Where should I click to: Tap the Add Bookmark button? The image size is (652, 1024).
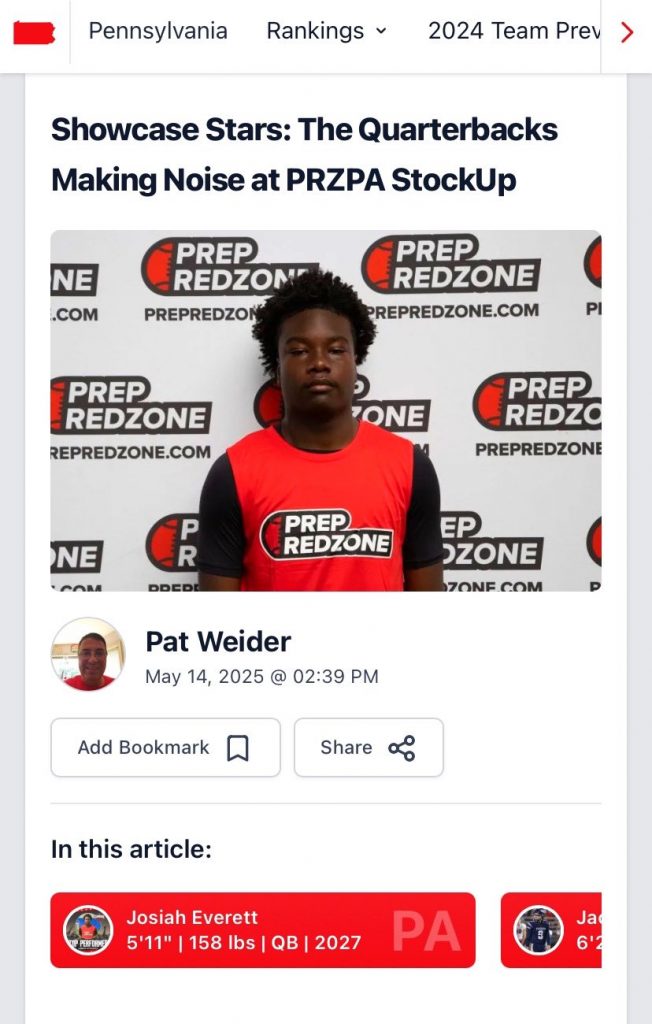(165, 747)
